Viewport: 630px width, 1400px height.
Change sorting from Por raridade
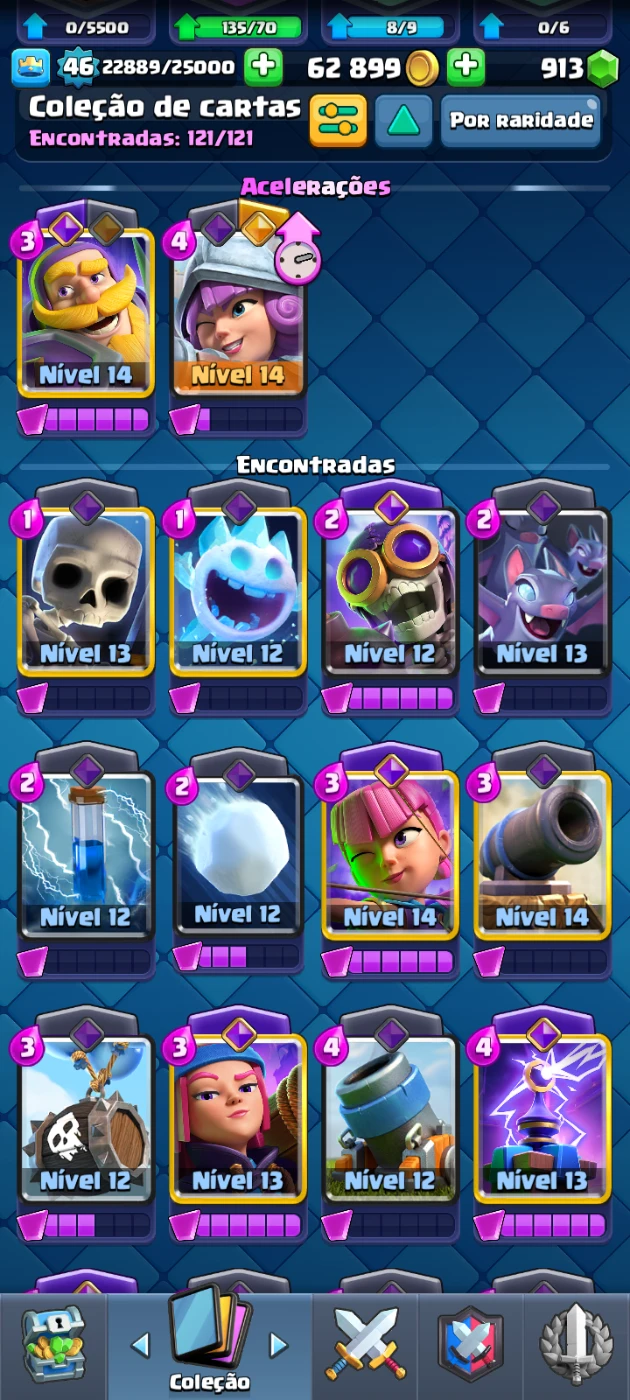(521, 121)
